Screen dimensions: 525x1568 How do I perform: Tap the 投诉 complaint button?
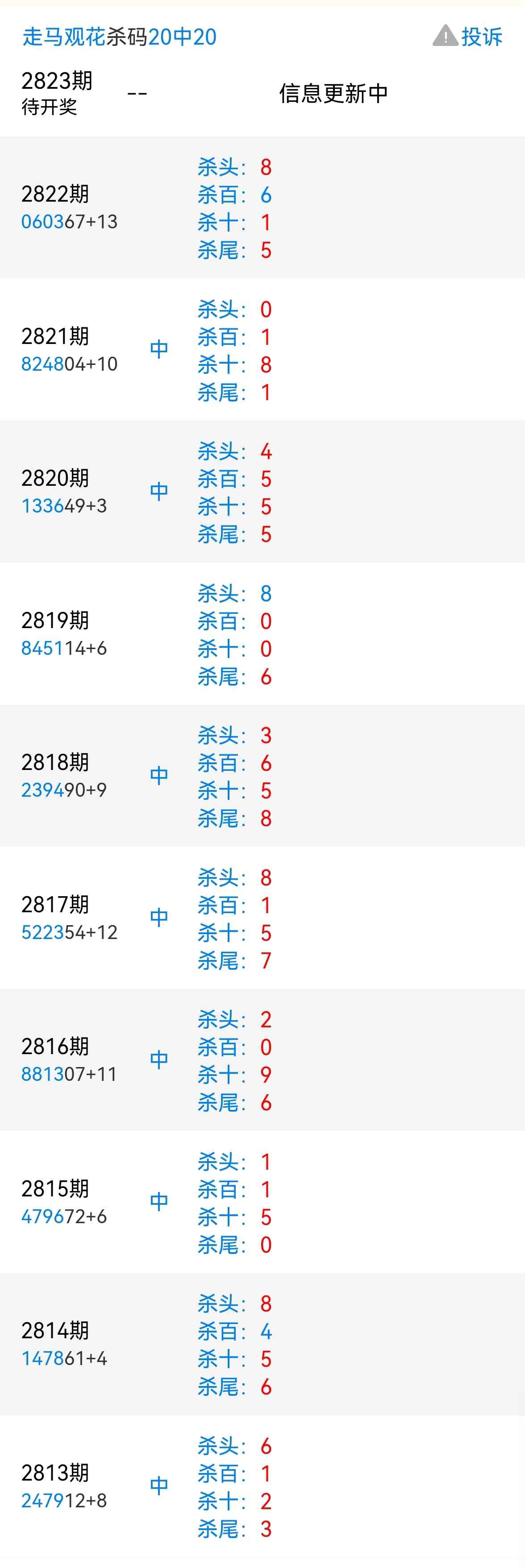pos(468,37)
